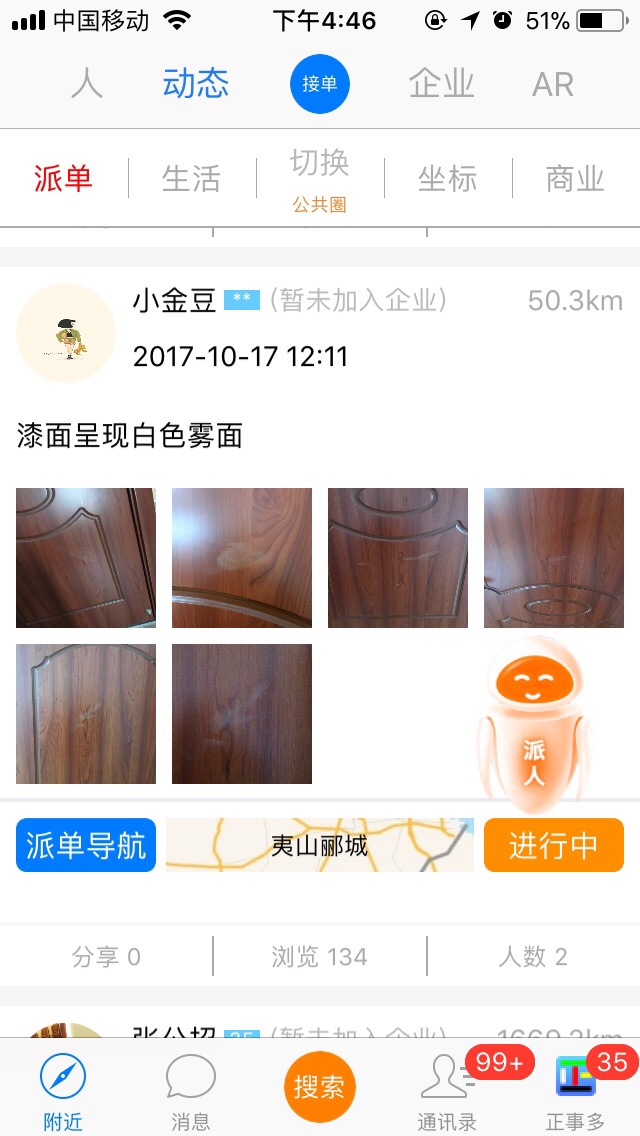Select the 商业 category tab
The image size is (640, 1136).
[575, 179]
